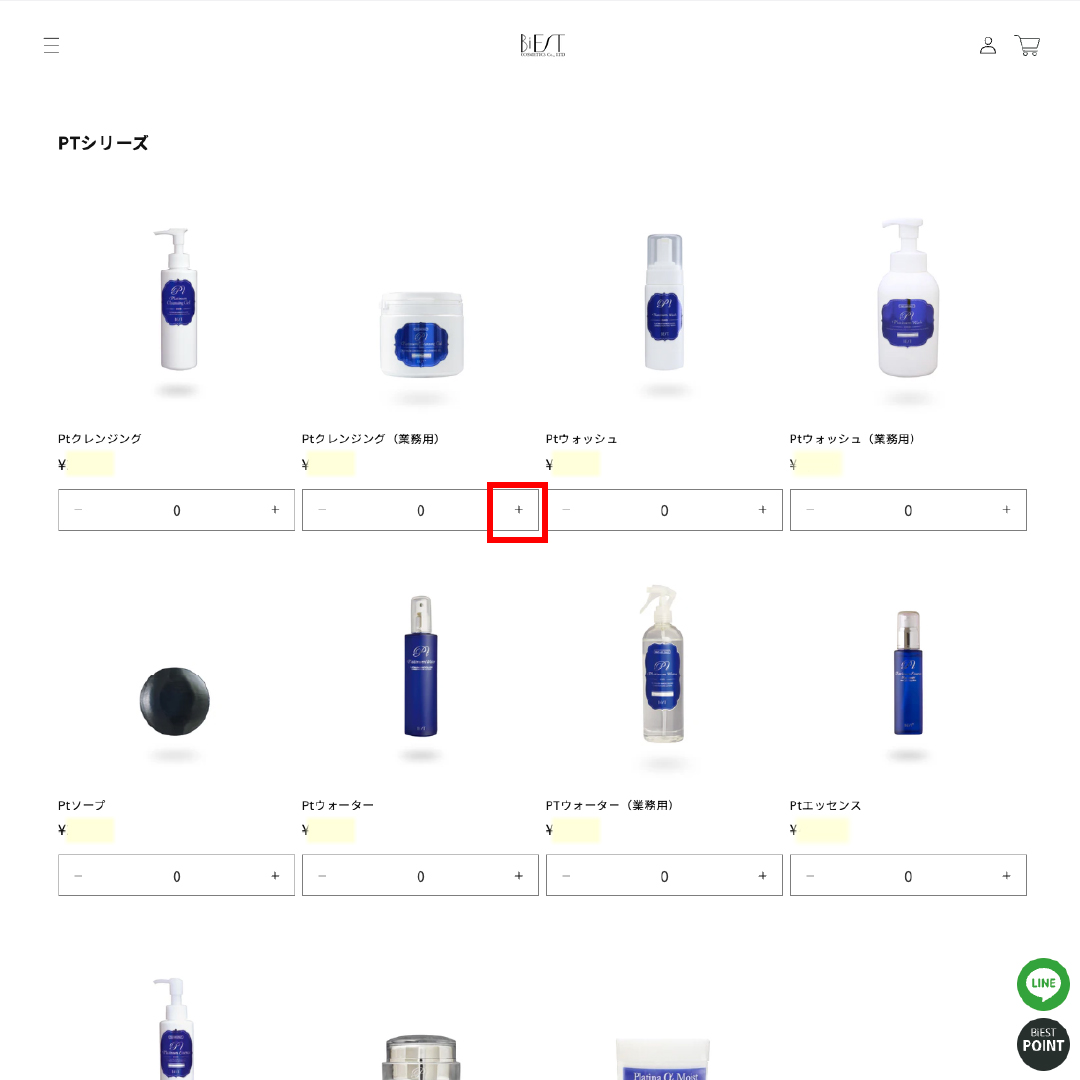Open the hamburger menu
The image size is (1080, 1080).
pyautogui.click(x=51, y=45)
